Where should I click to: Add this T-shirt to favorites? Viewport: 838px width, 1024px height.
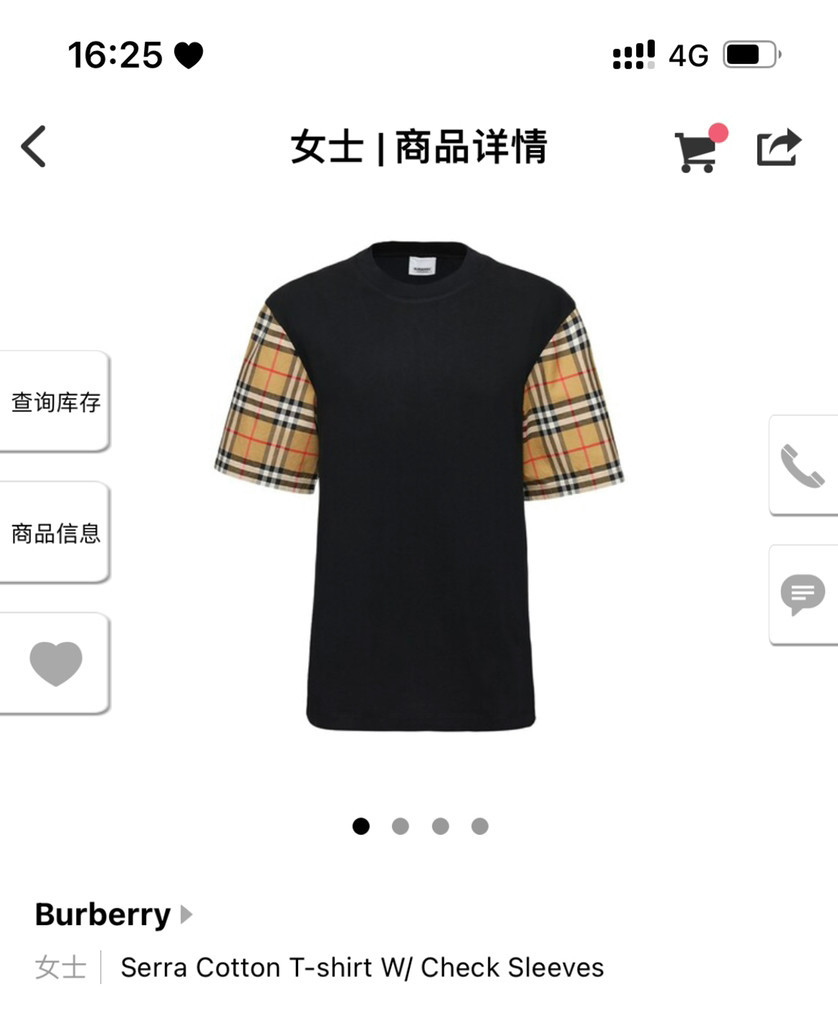pos(55,663)
